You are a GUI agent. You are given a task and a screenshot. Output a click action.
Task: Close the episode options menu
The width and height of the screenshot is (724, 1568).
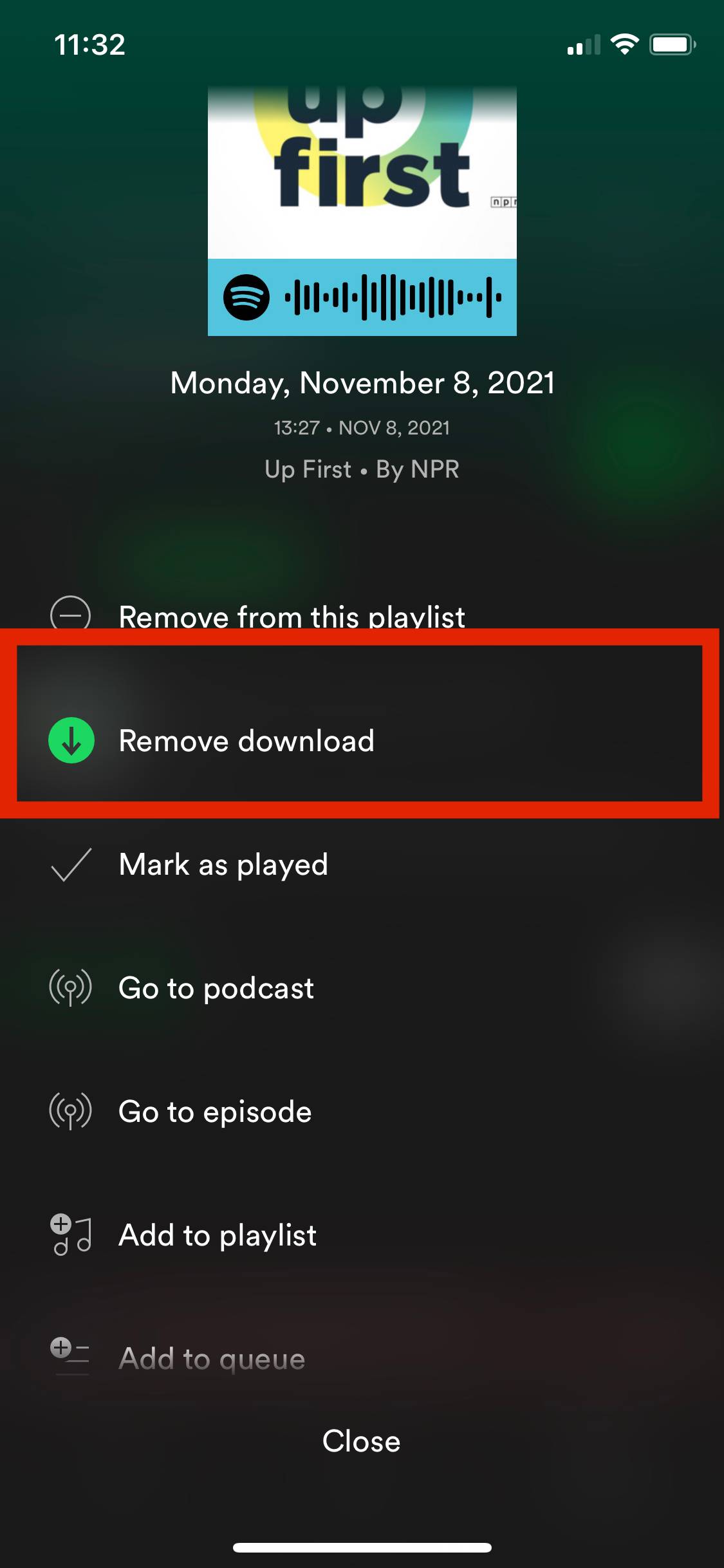click(x=361, y=1441)
